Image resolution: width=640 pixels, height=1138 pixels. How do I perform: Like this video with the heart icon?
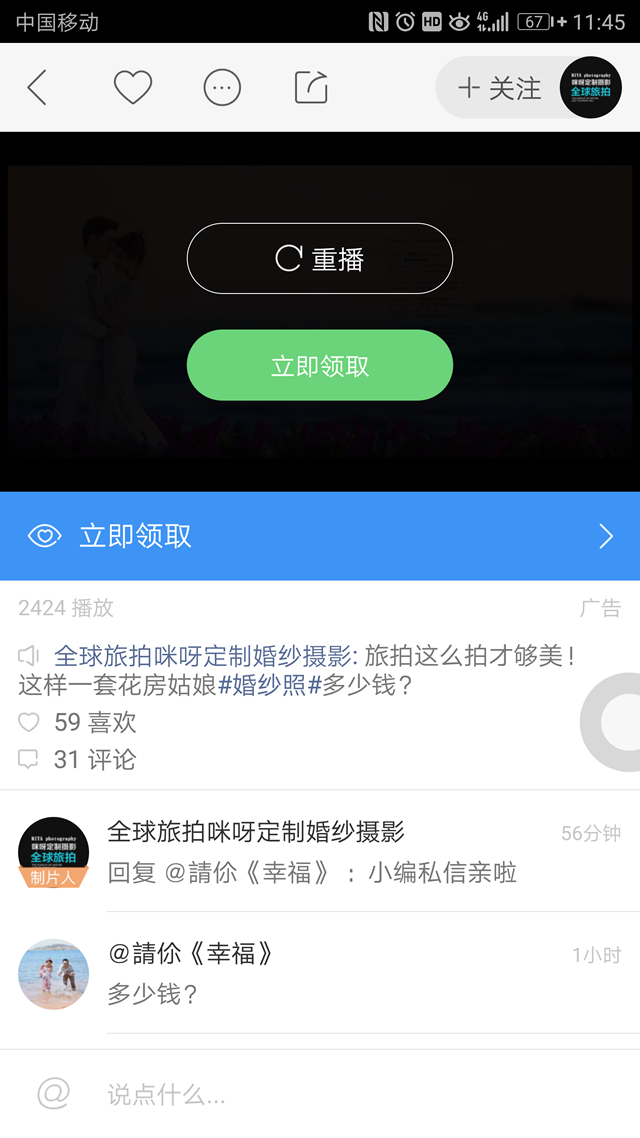132,88
